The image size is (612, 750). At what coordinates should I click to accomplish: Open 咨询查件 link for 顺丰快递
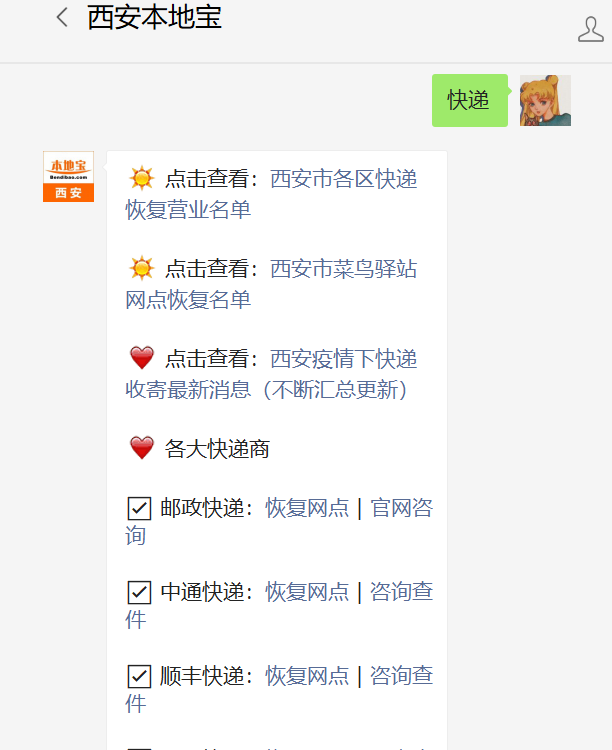[401, 676]
